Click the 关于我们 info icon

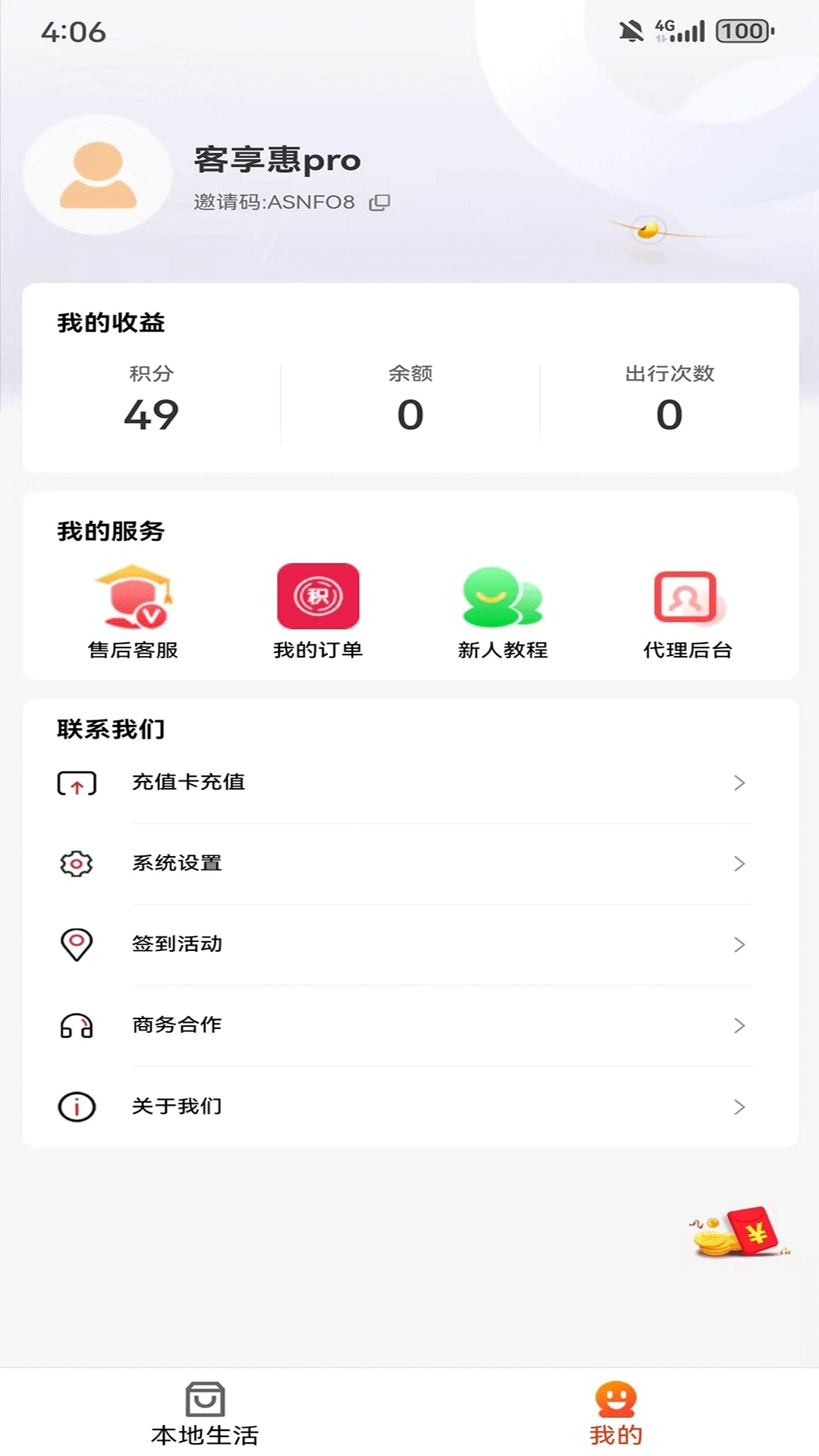tap(76, 1106)
